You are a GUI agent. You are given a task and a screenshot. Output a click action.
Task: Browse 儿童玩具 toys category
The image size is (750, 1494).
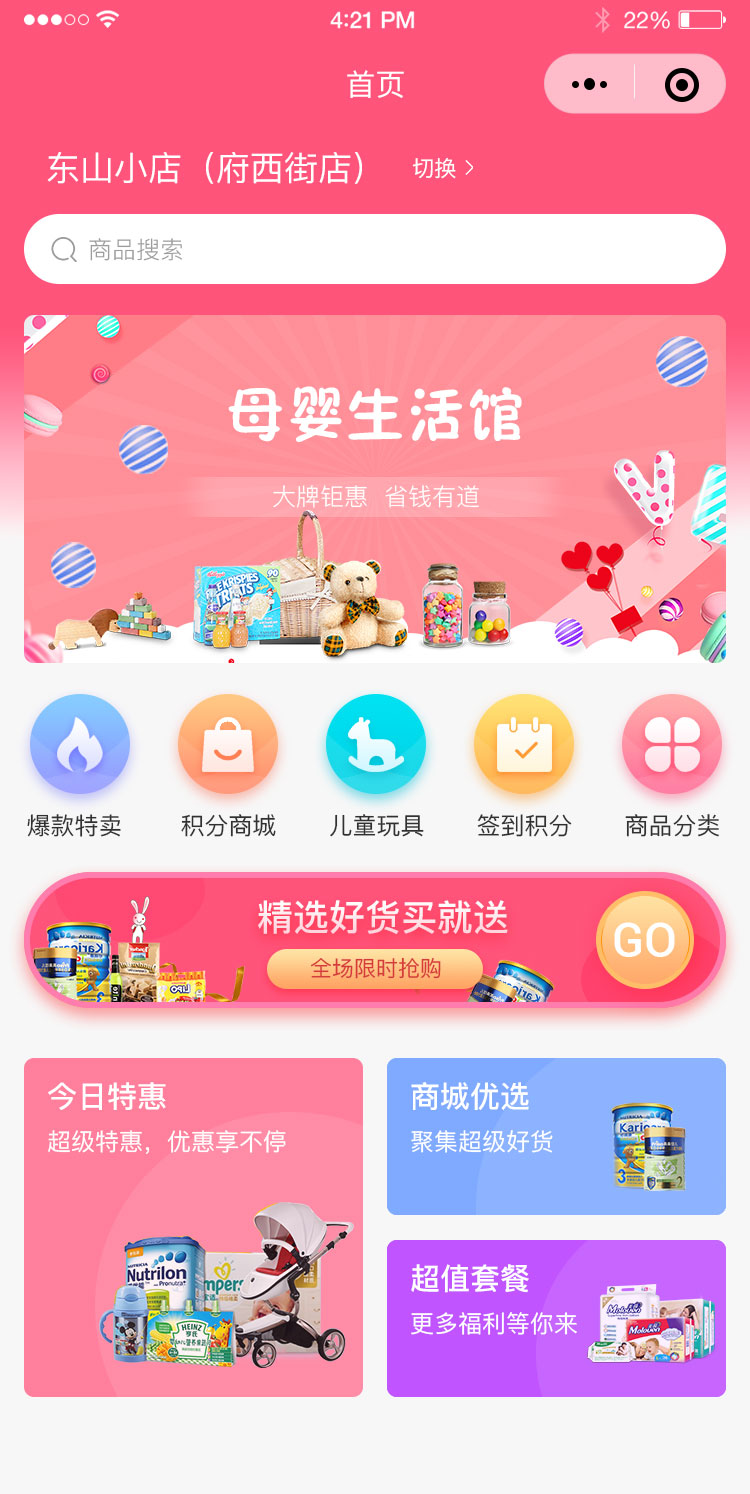[376, 745]
